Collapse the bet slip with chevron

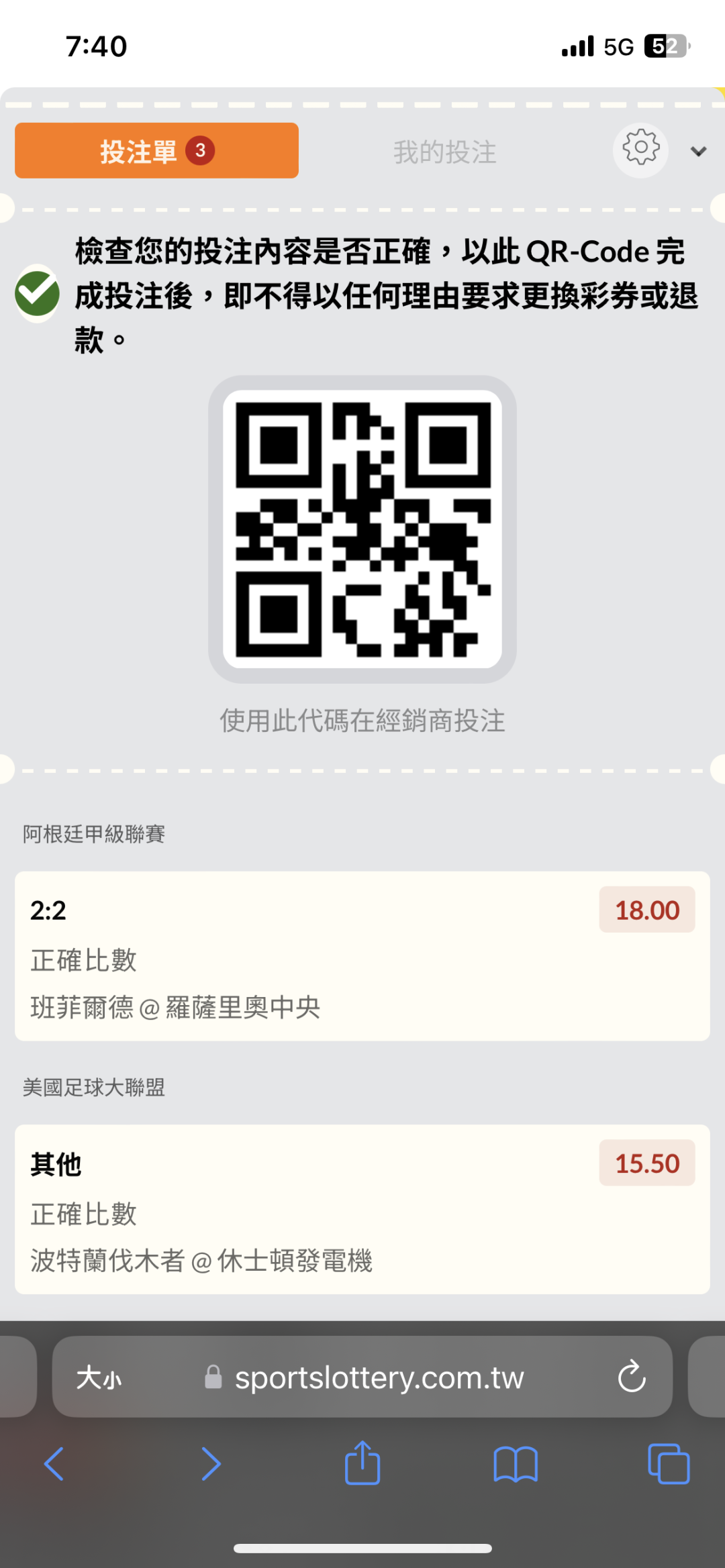[699, 152]
